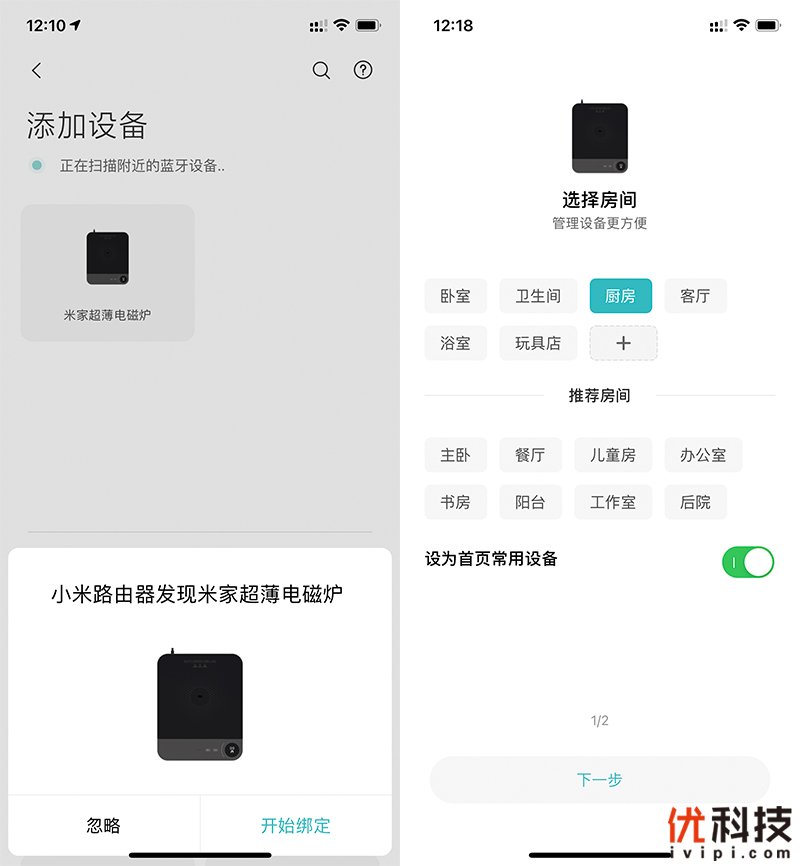The height and width of the screenshot is (866, 800).
Task: Choose the 浴室 room chip
Action: [x=455, y=343]
